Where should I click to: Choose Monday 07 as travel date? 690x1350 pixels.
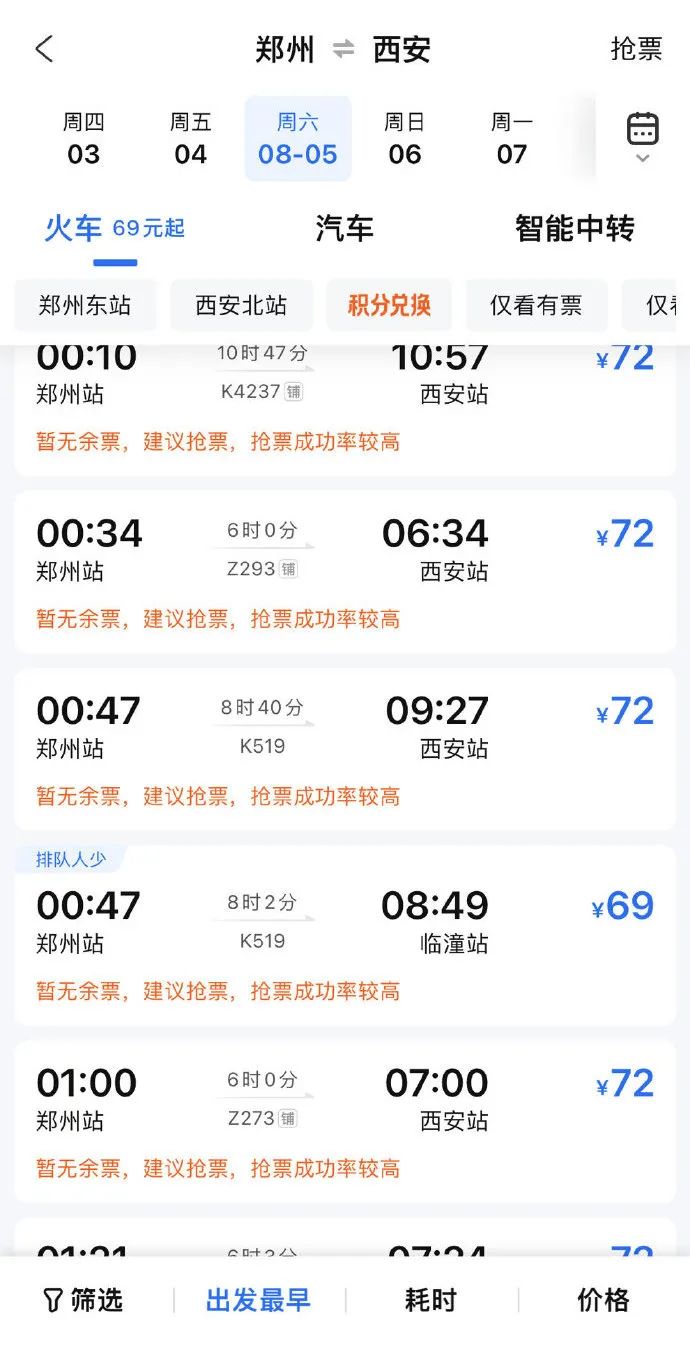click(x=511, y=139)
